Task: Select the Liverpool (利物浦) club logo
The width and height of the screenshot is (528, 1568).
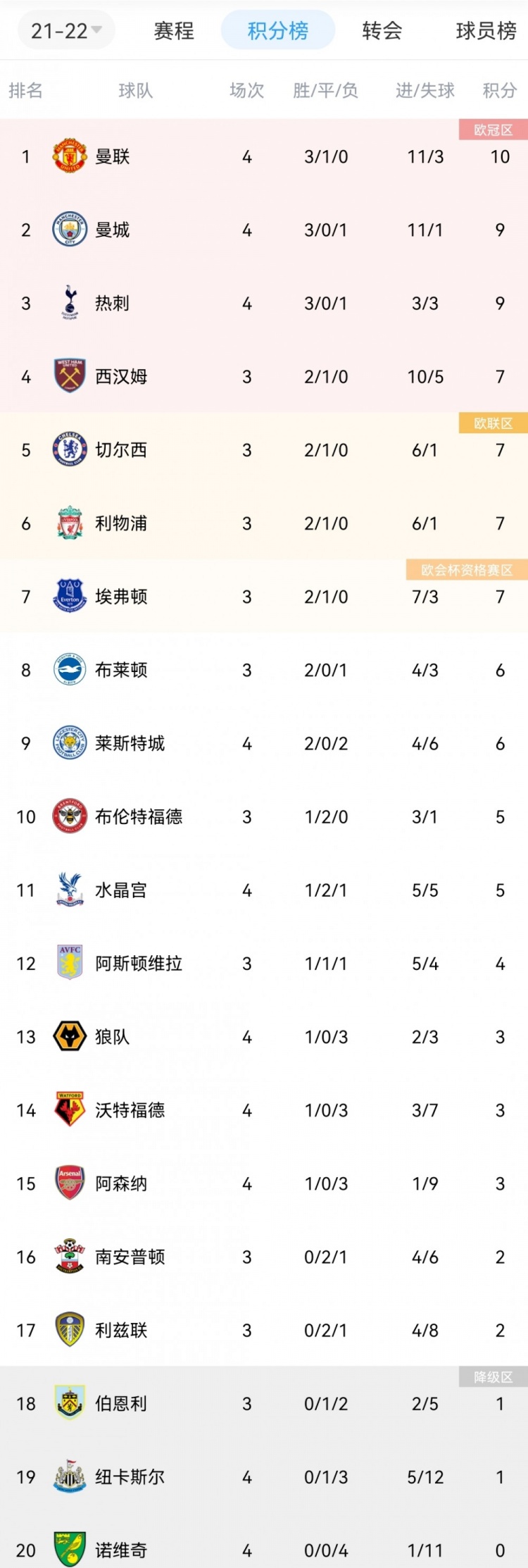Action: point(68,523)
